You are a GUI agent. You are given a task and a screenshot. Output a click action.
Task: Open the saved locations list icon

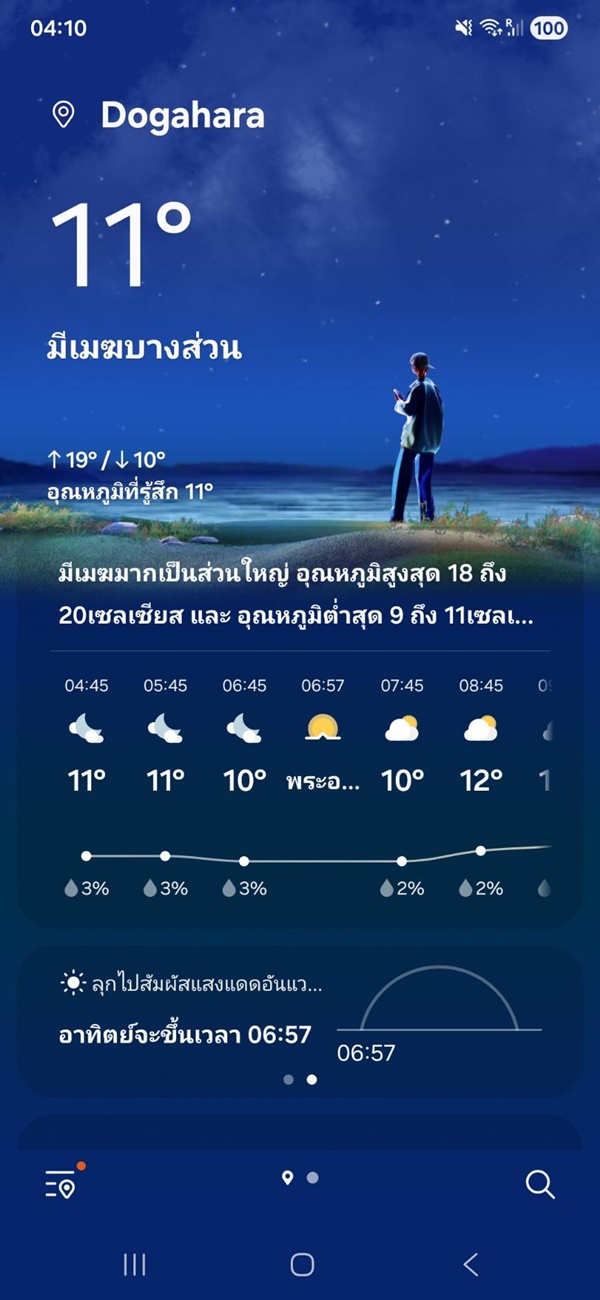pos(62,1185)
